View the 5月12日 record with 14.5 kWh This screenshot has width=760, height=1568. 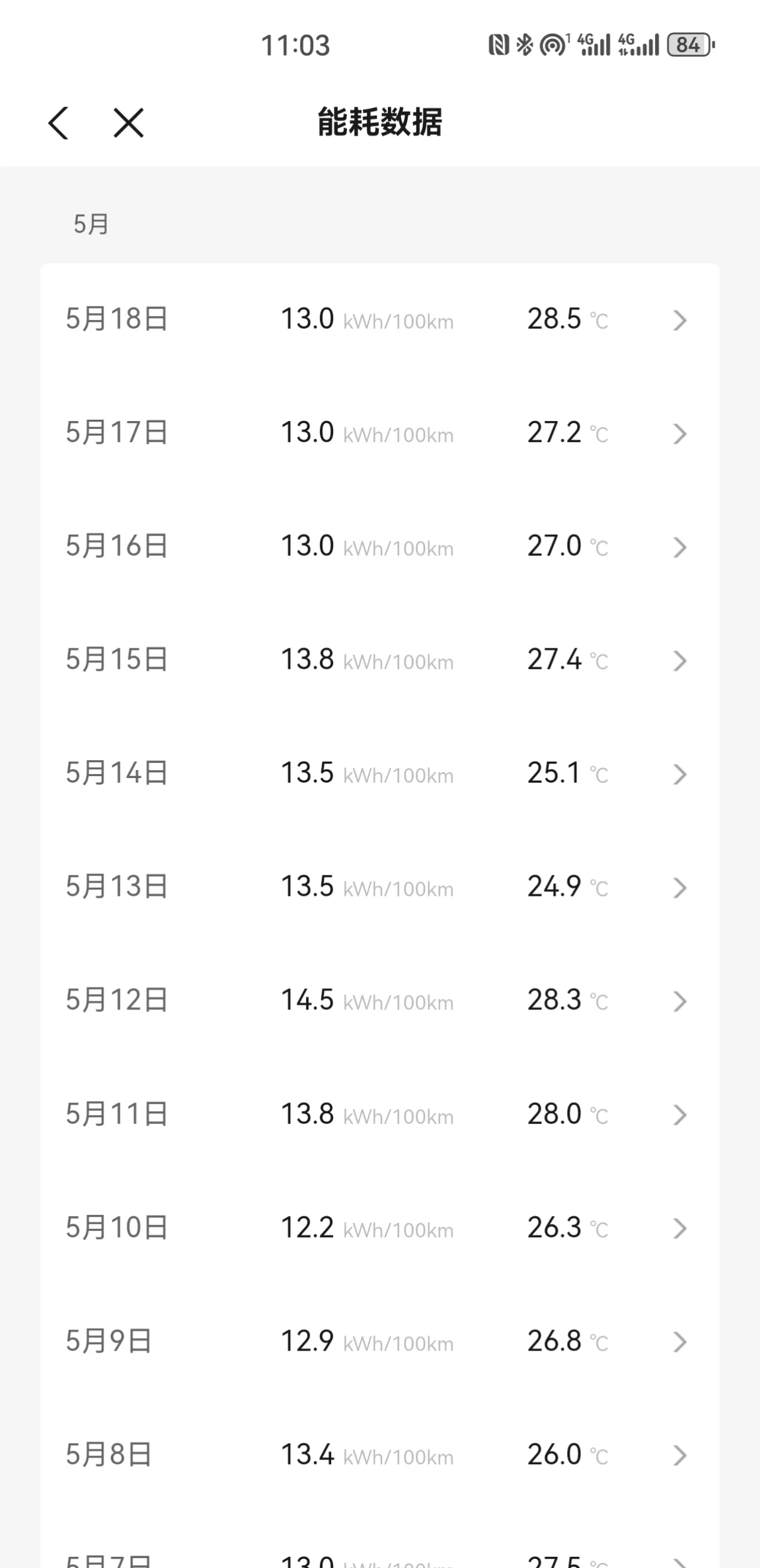[x=380, y=1001]
